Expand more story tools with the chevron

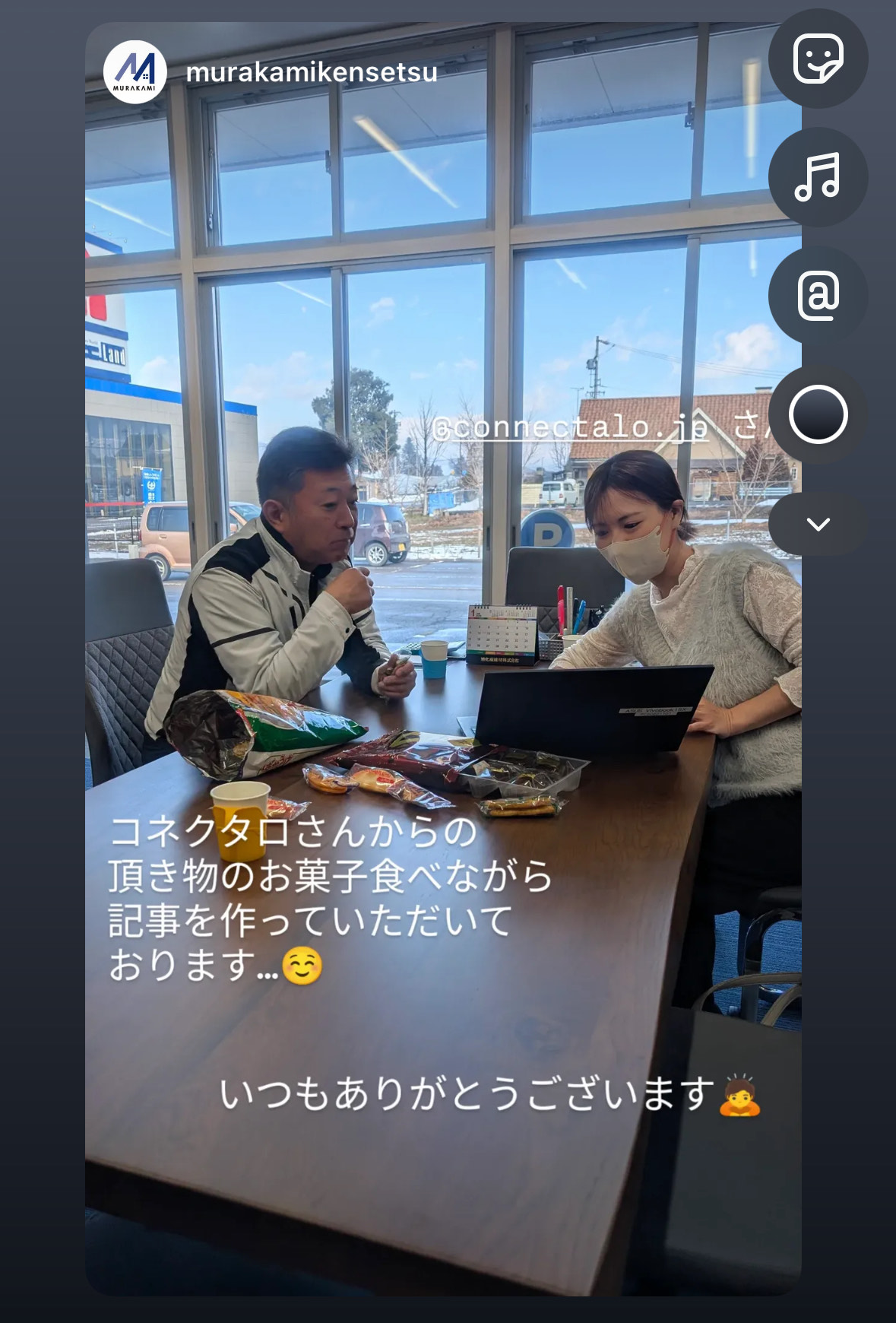pyautogui.click(x=818, y=524)
